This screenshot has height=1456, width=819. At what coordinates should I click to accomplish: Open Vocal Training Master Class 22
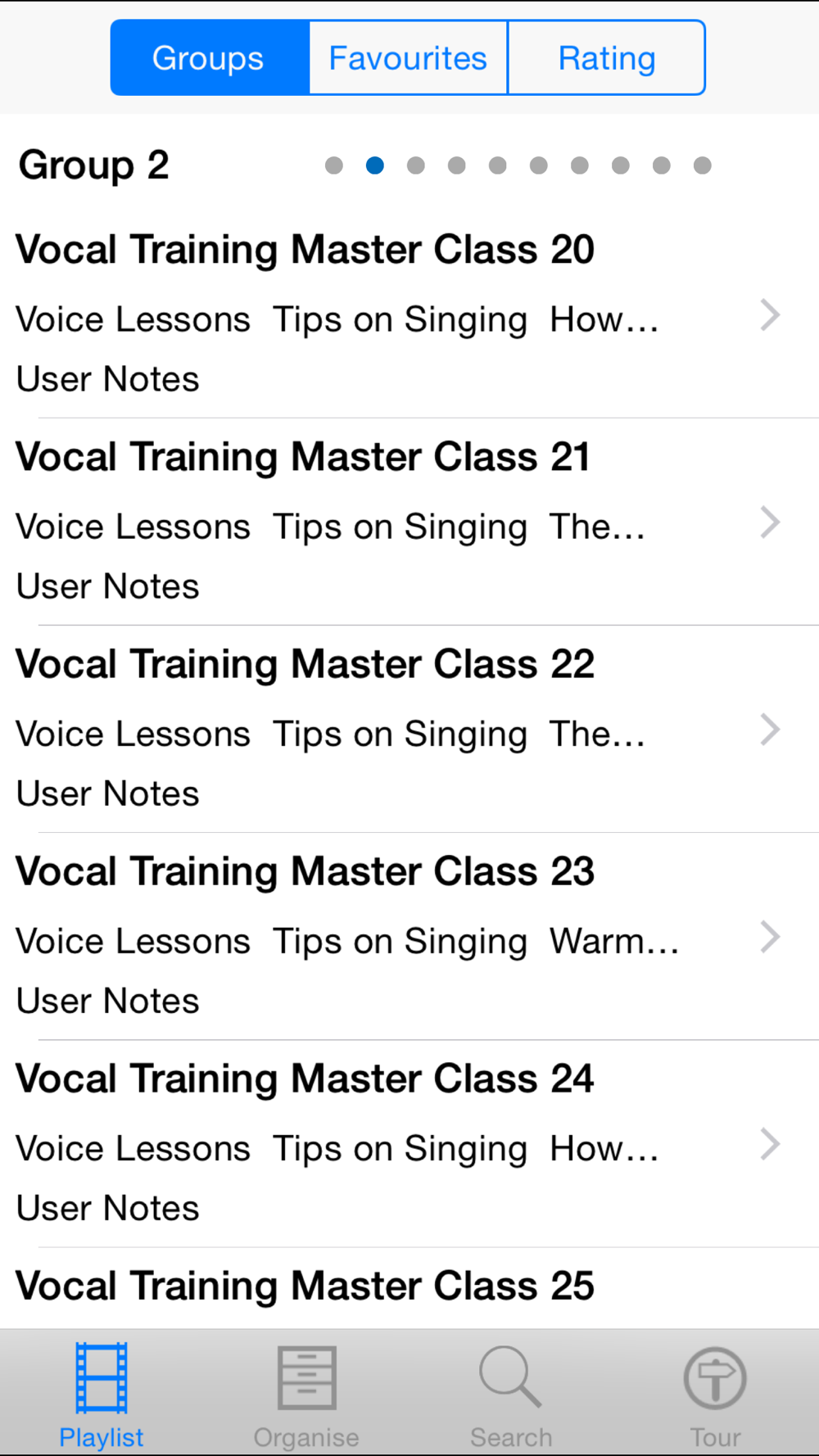pyautogui.click(x=393, y=729)
